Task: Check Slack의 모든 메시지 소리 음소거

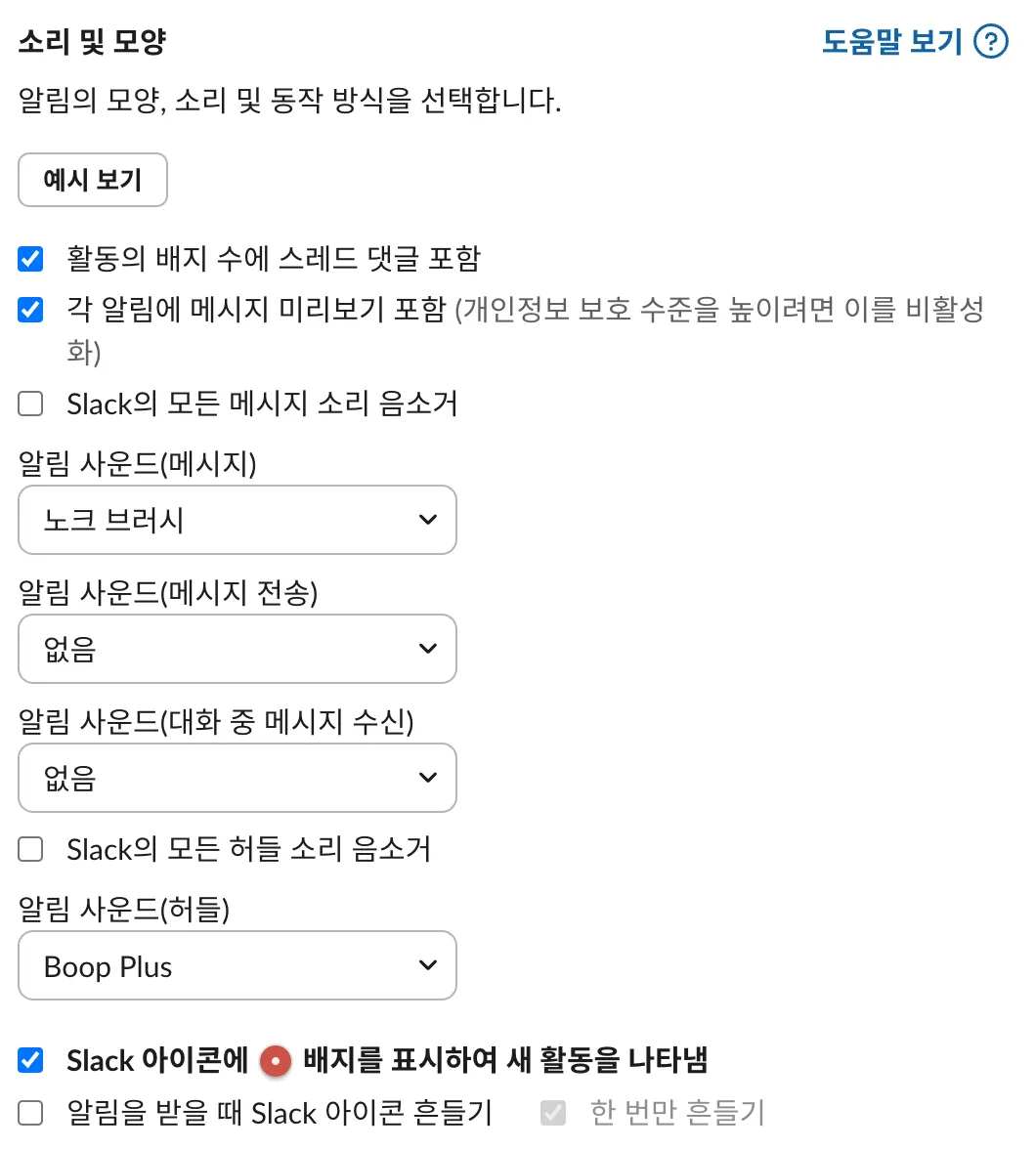Action: point(31,404)
